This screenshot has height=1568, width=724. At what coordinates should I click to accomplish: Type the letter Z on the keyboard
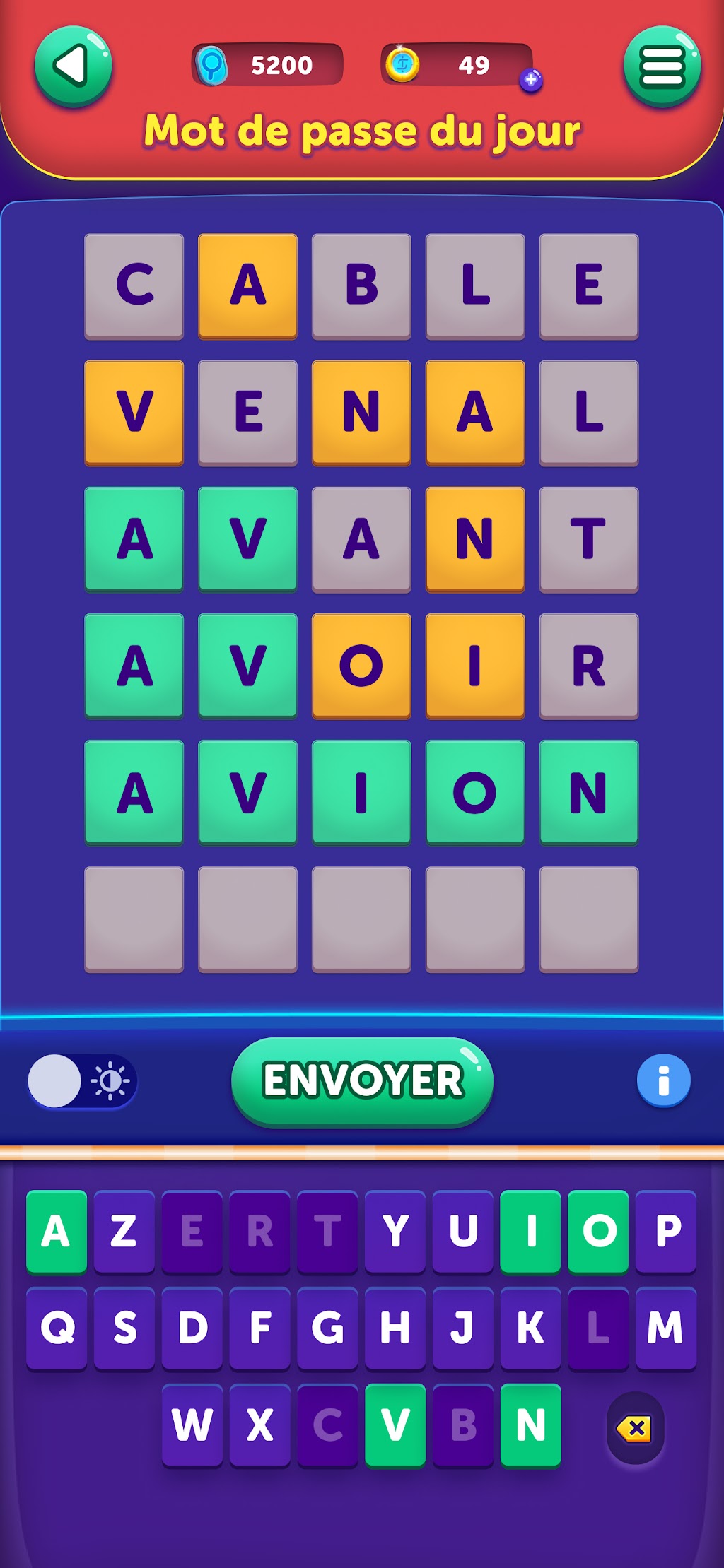point(124,1232)
